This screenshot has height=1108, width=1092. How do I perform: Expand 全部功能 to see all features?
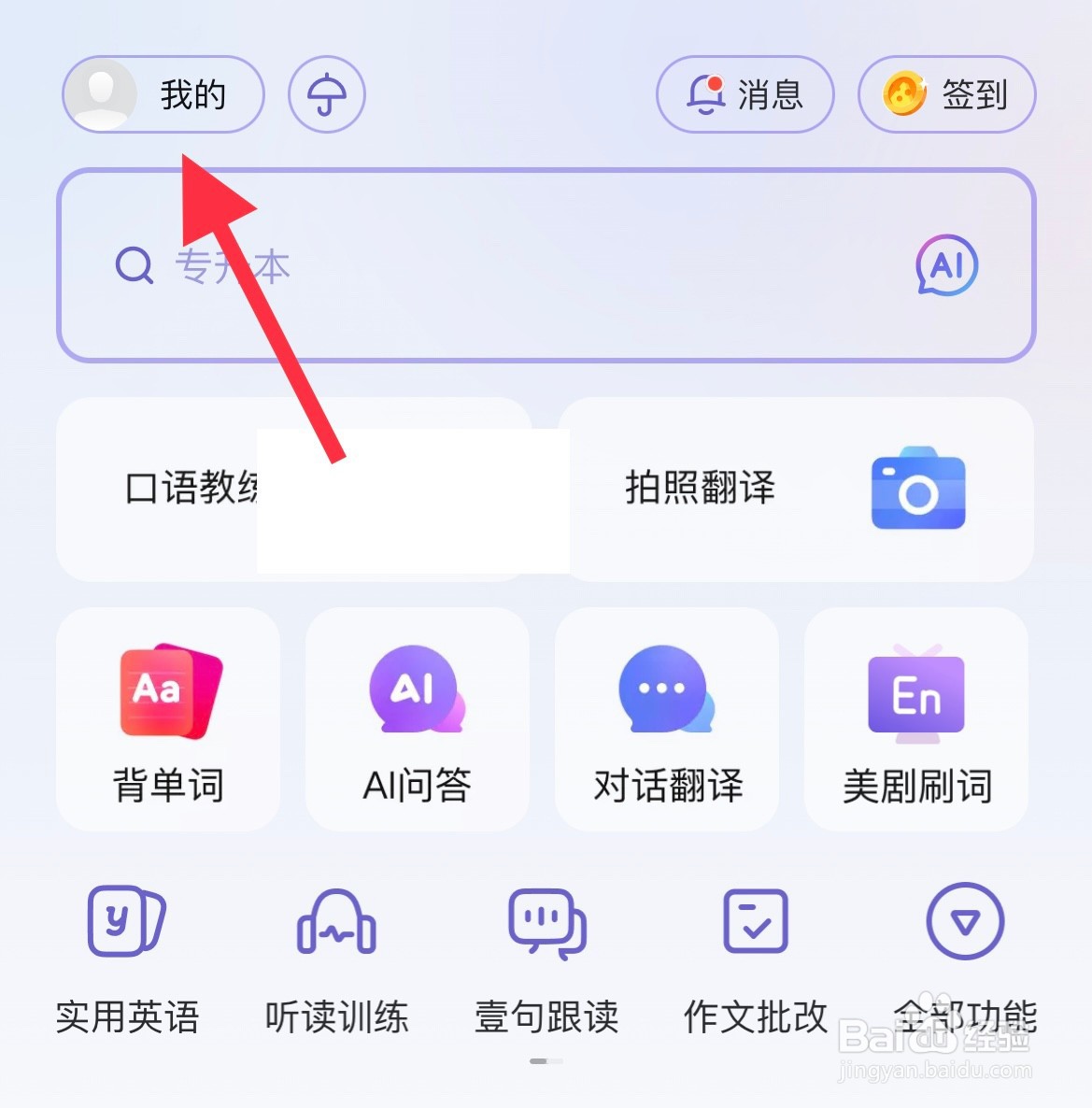click(x=964, y=925)
